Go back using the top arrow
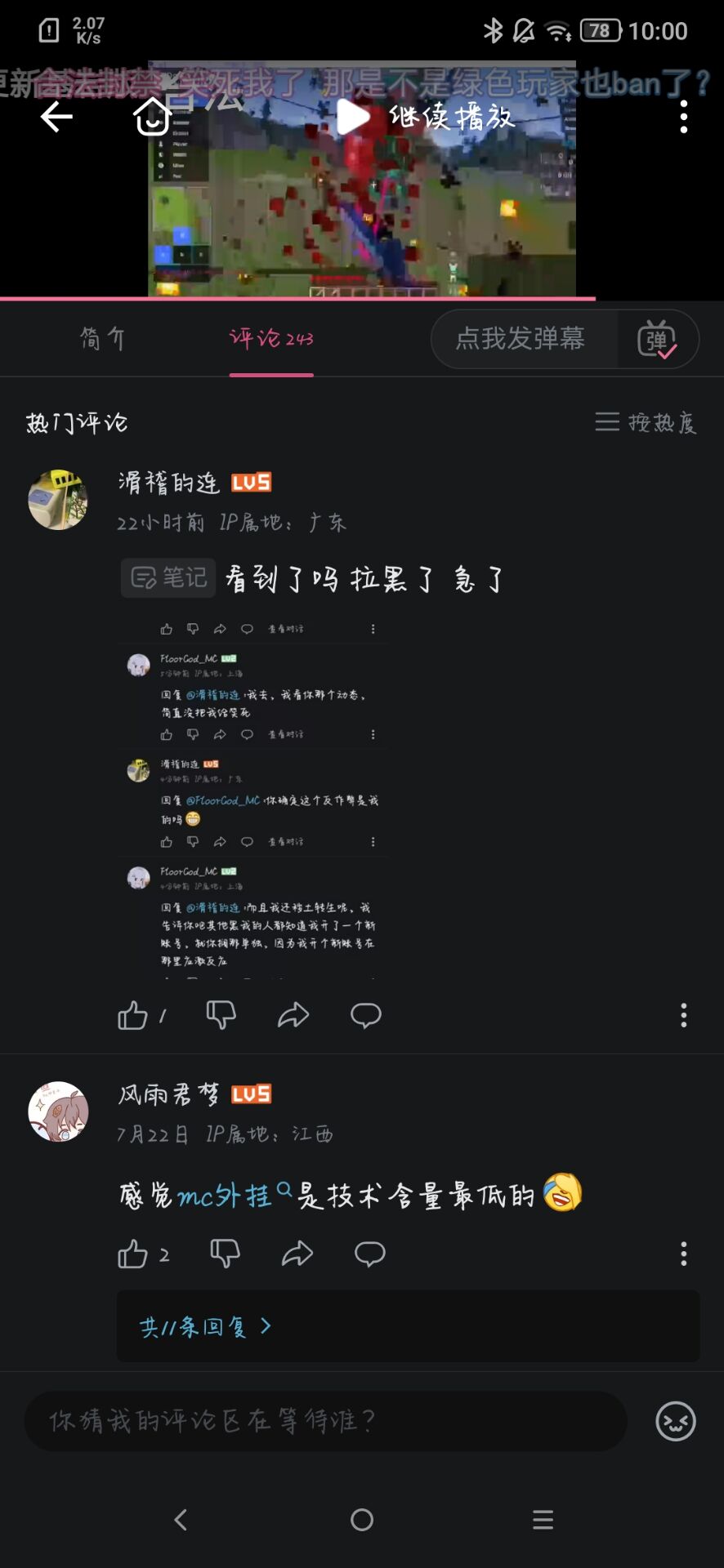 pos(56,117)
